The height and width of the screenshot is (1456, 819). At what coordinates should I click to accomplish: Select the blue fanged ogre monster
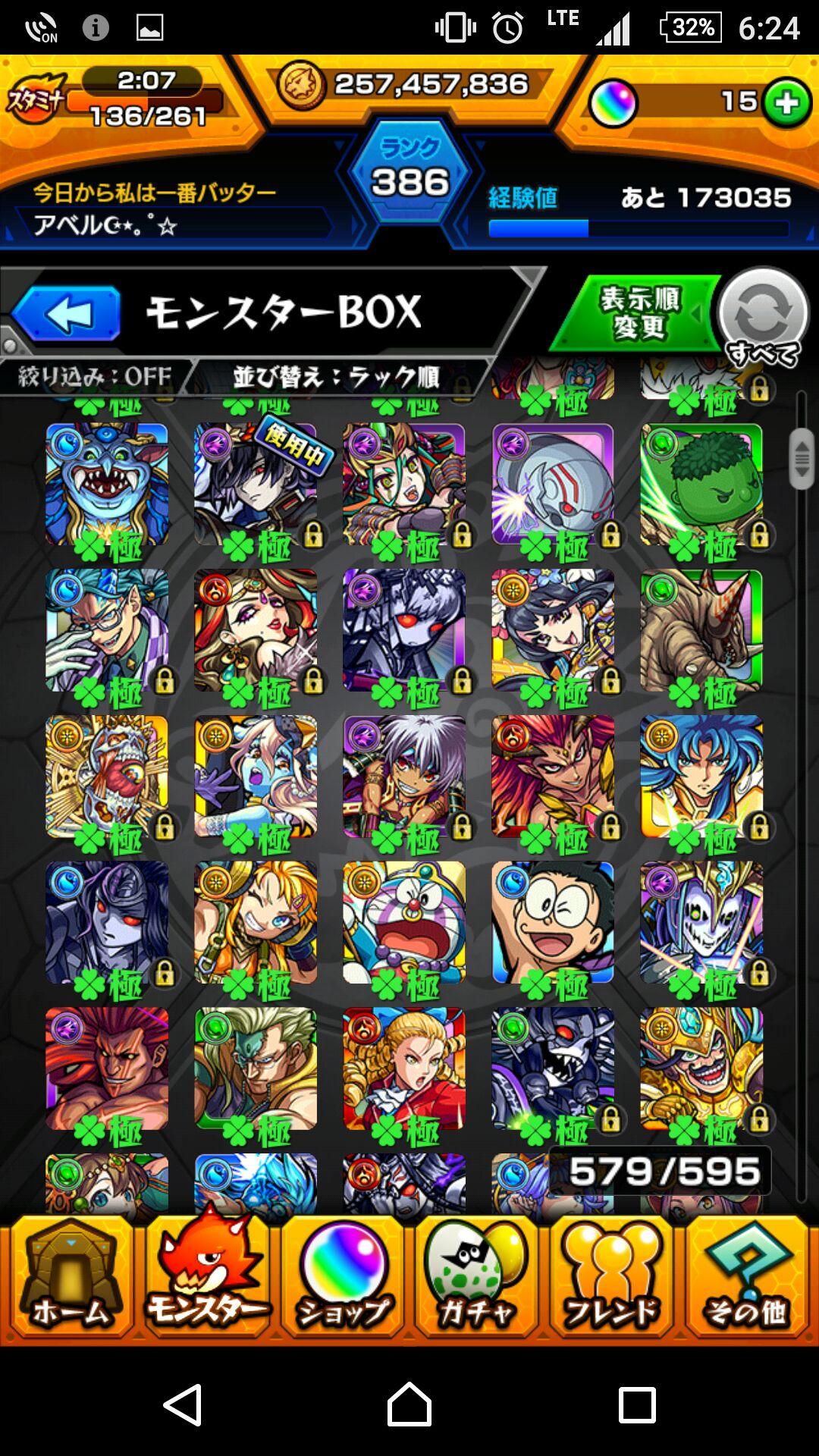107,485
